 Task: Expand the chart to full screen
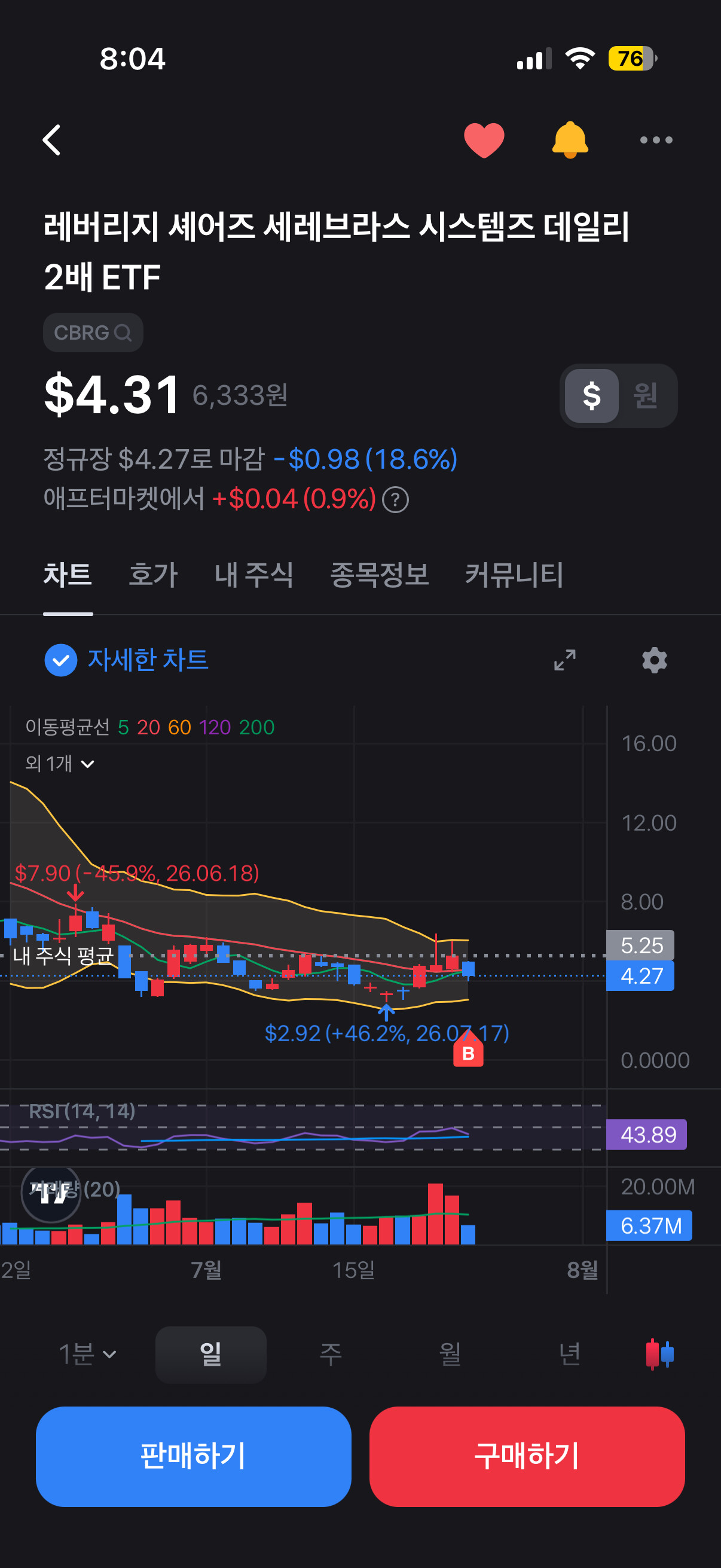[x=564, y=660]
